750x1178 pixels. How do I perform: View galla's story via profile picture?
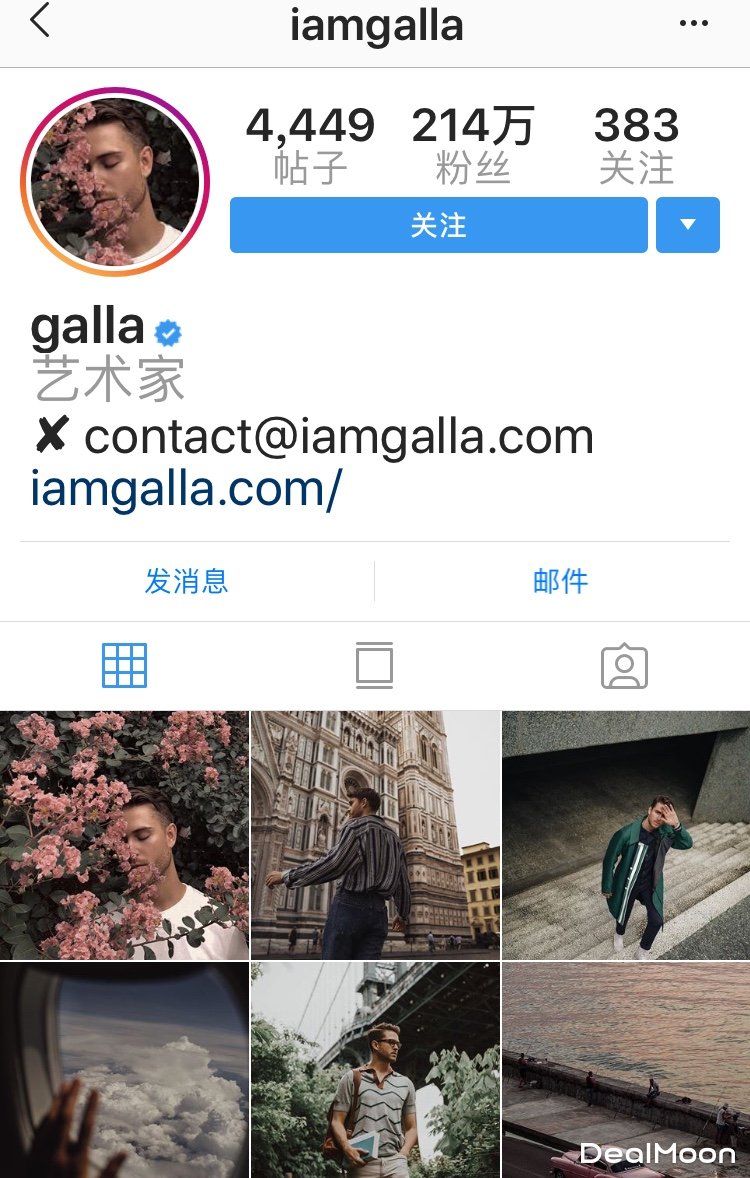[115, 182]
